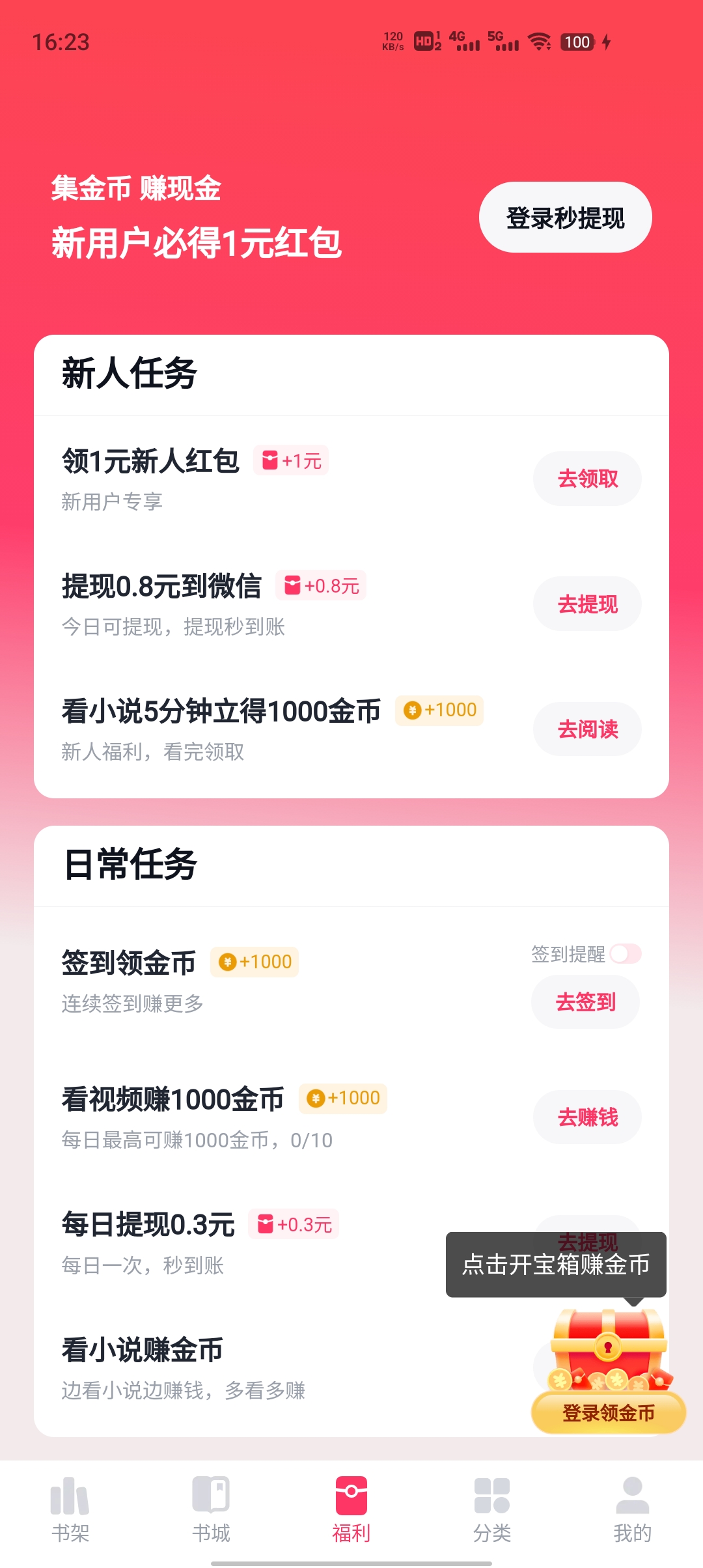This screenshot has width=703, height=1568.
Task: Toggle the HD indicator in status bar
Action: [x=422, y=41]
